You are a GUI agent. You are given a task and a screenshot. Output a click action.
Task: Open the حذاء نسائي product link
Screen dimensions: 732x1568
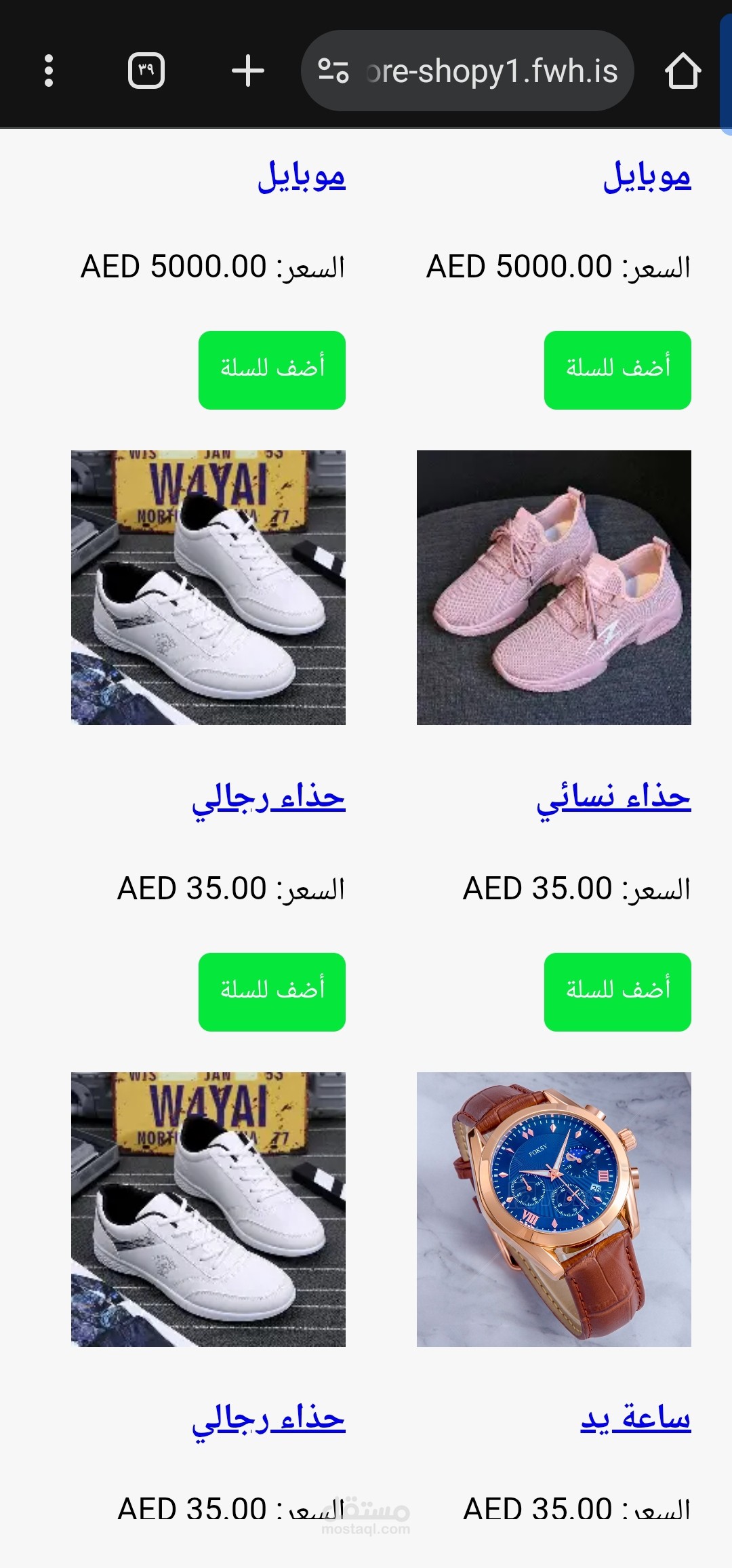613,798
